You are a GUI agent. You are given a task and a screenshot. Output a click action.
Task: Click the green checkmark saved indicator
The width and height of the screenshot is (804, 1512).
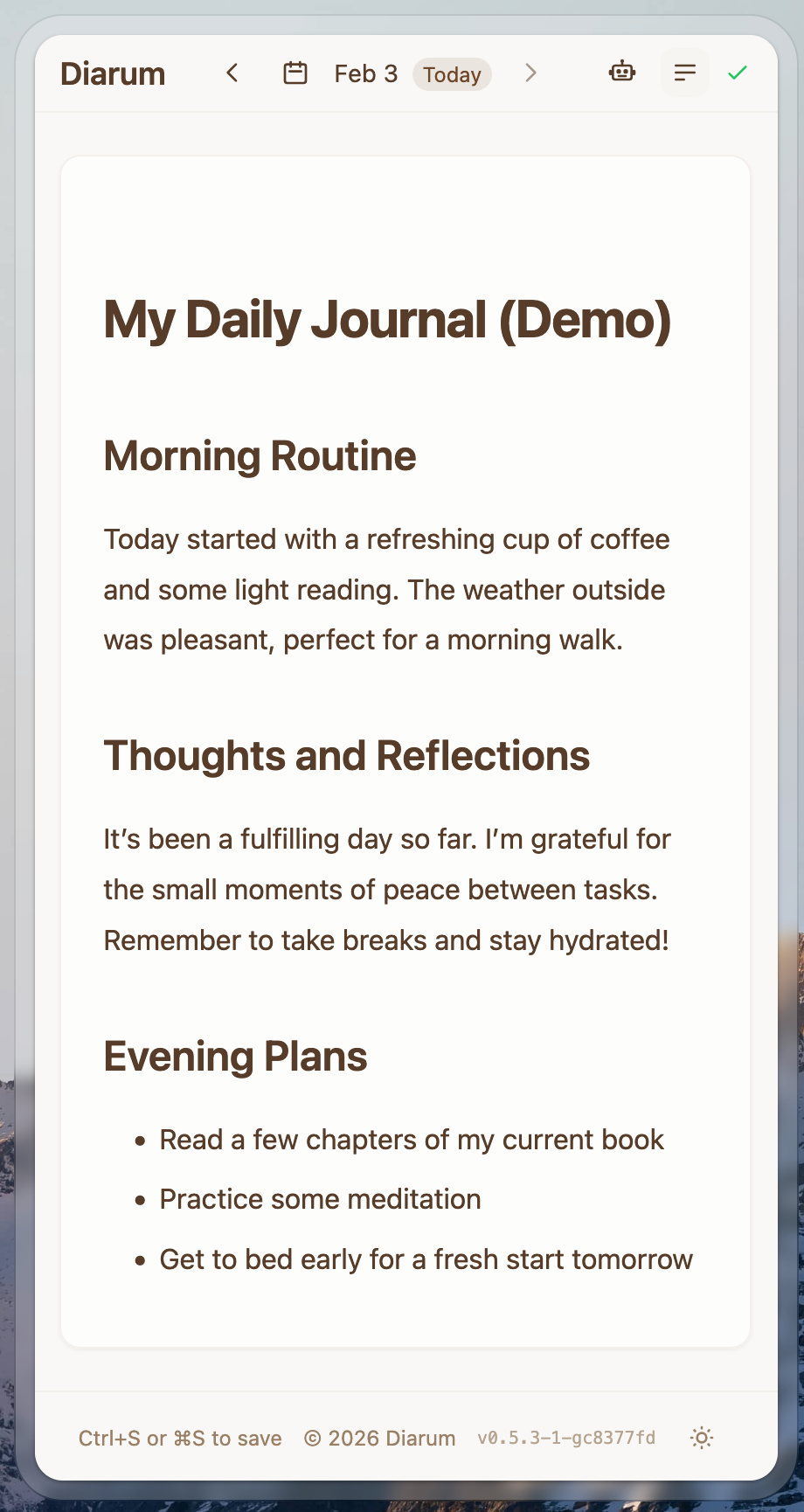(738, 73)
